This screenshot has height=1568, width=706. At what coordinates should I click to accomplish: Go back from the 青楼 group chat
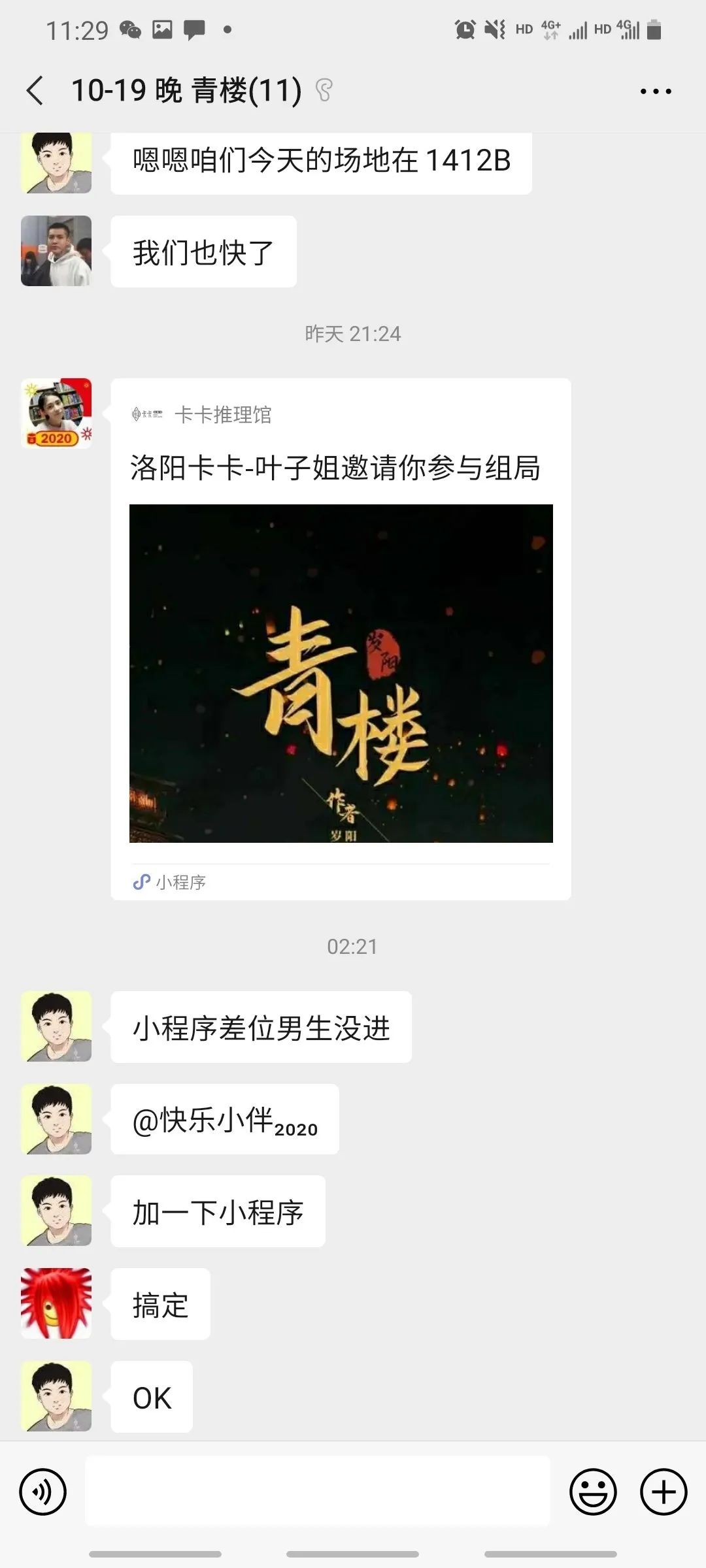point(35,90)
